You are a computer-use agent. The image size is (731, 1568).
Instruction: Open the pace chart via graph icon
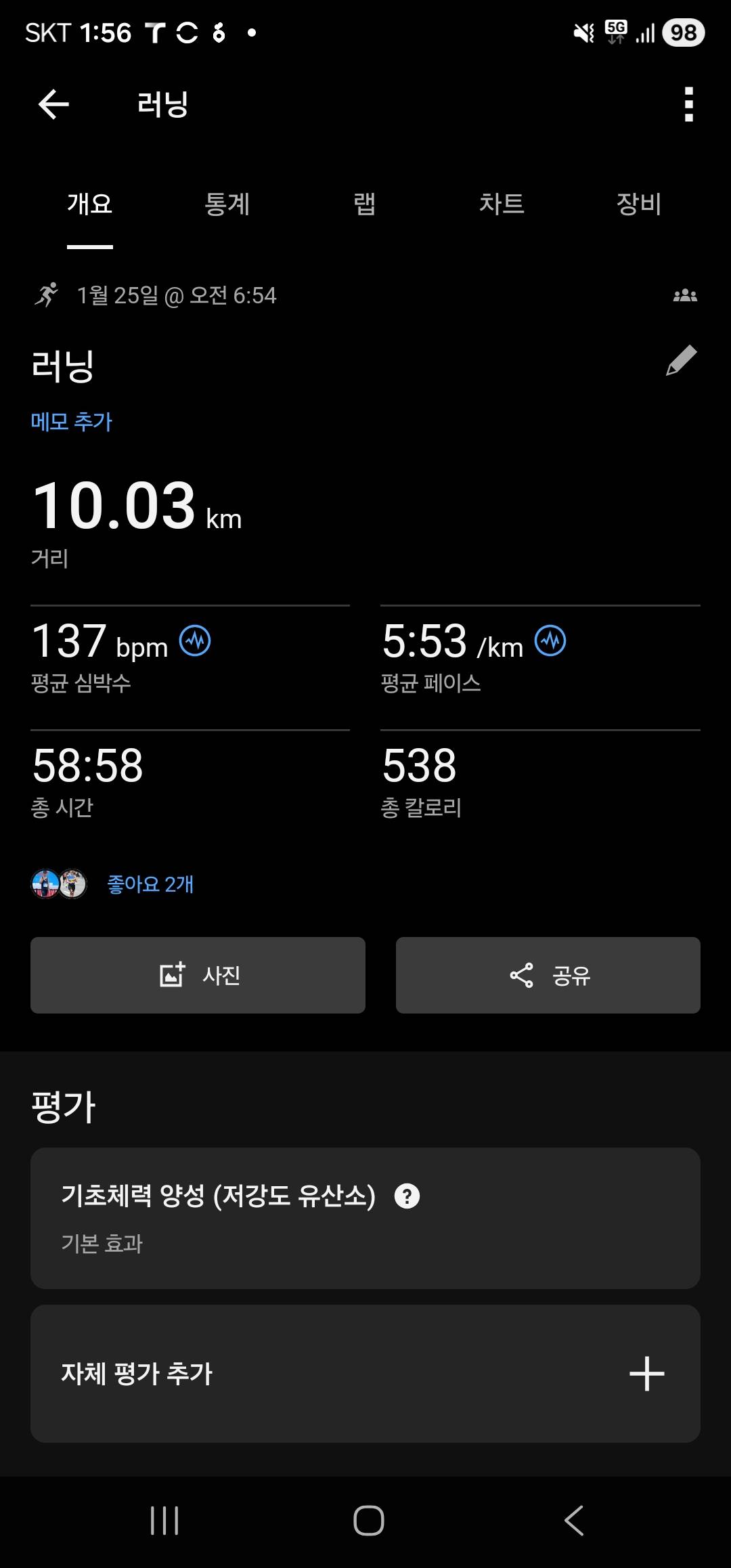[551, 642]
